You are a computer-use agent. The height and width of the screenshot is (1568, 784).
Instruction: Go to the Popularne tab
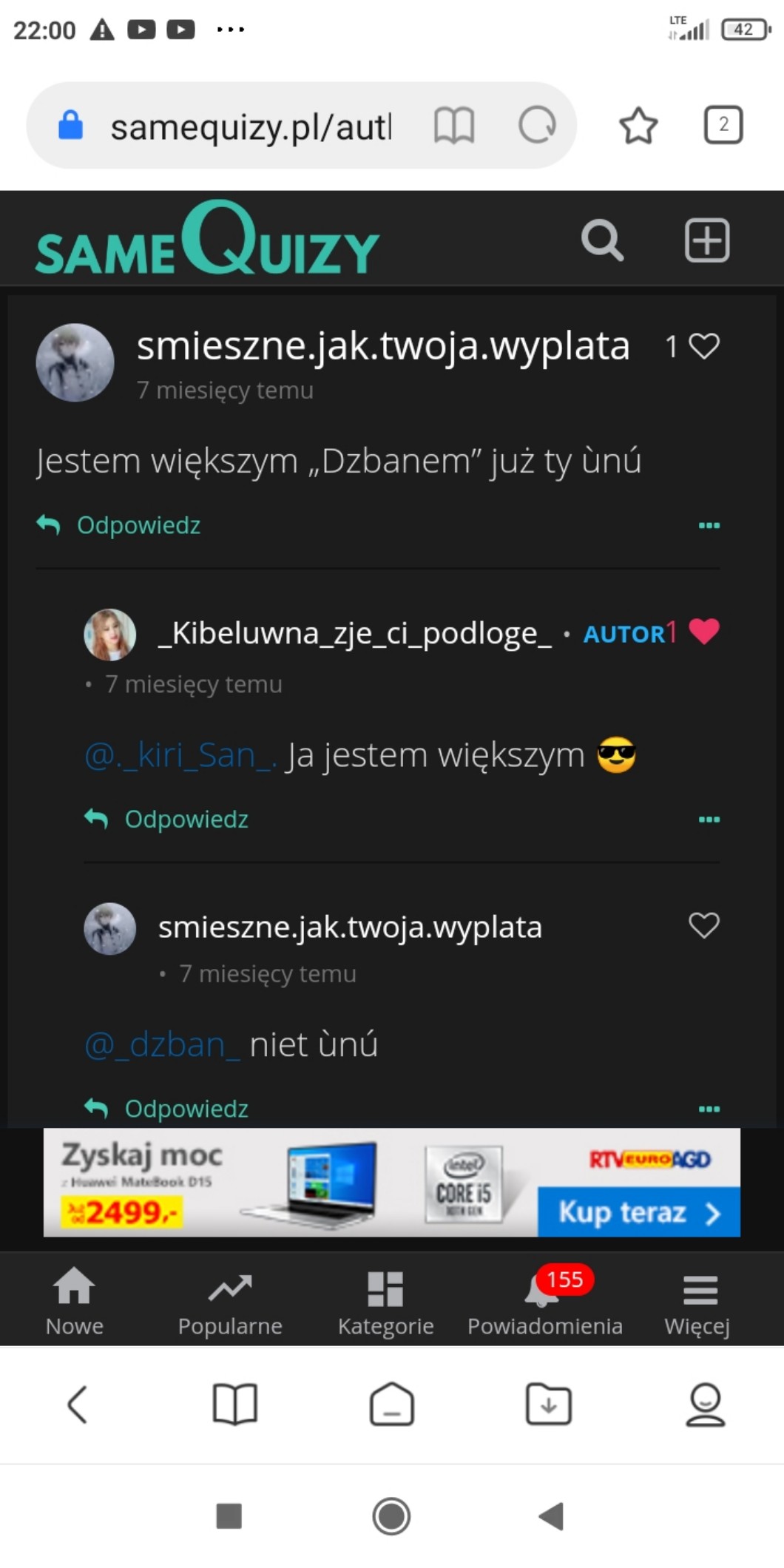230,1301
